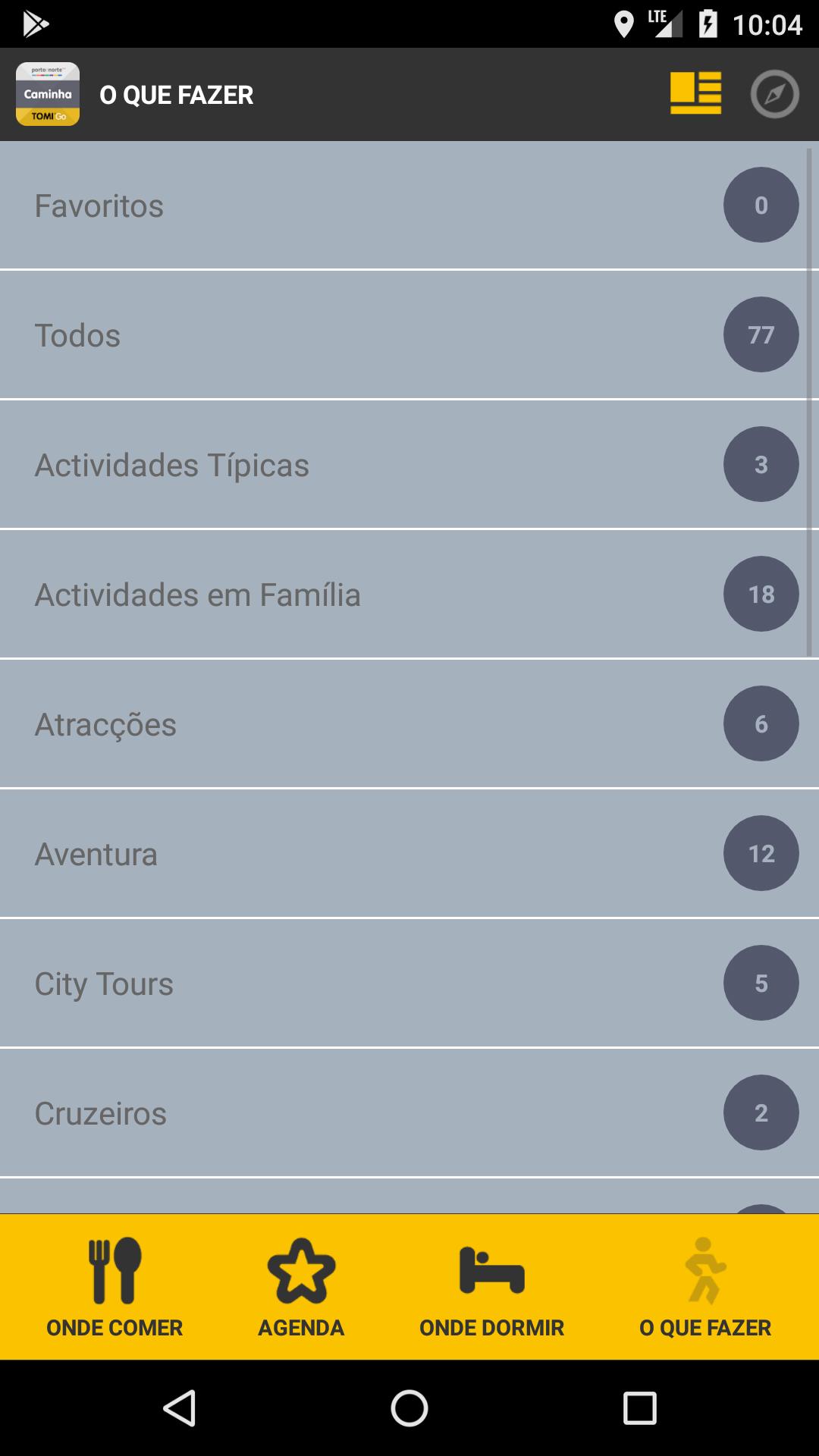Select the O Que Fazer tab

(x=704, y=1287)
